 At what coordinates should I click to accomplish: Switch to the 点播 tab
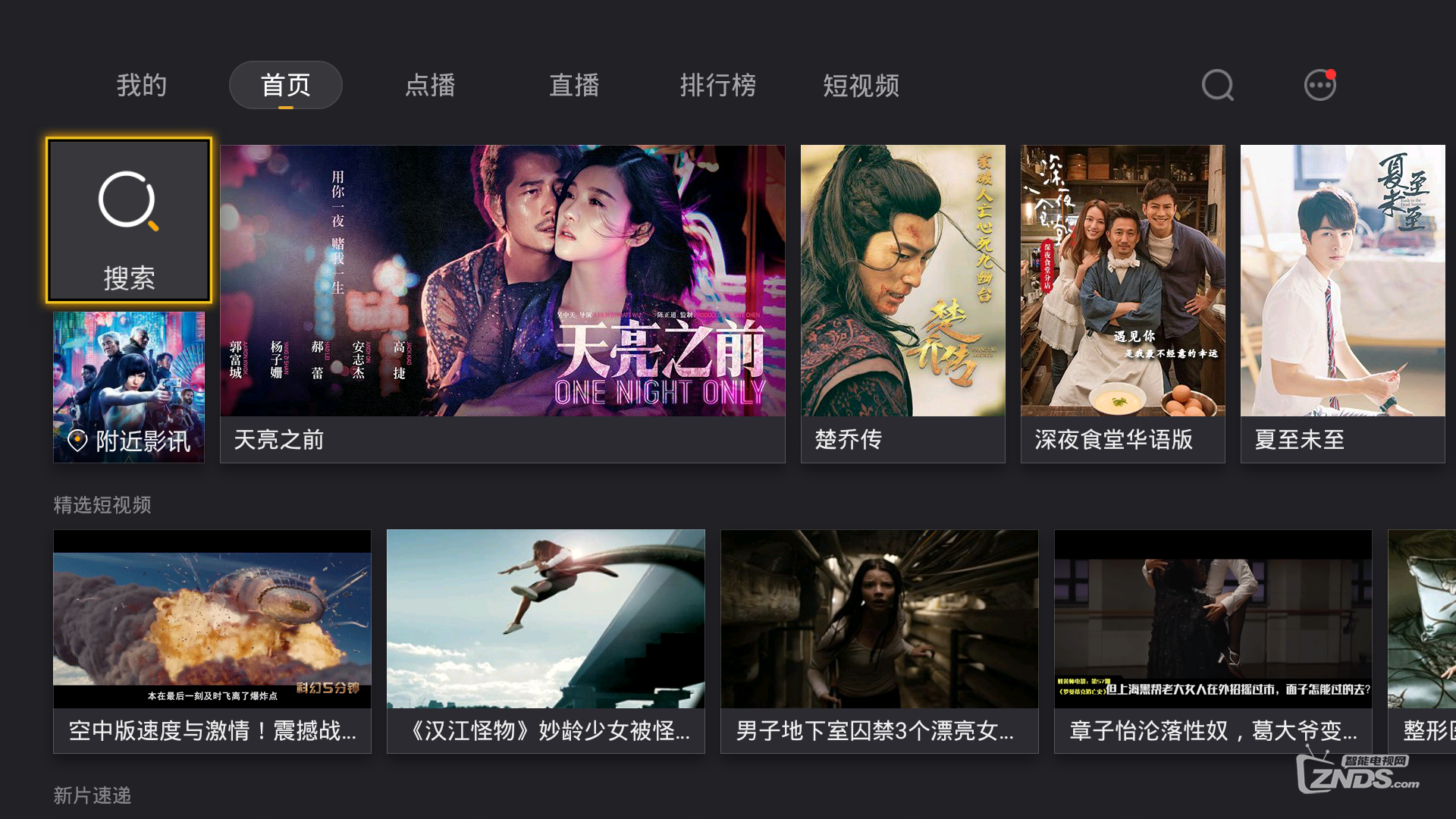click(430, 85)
